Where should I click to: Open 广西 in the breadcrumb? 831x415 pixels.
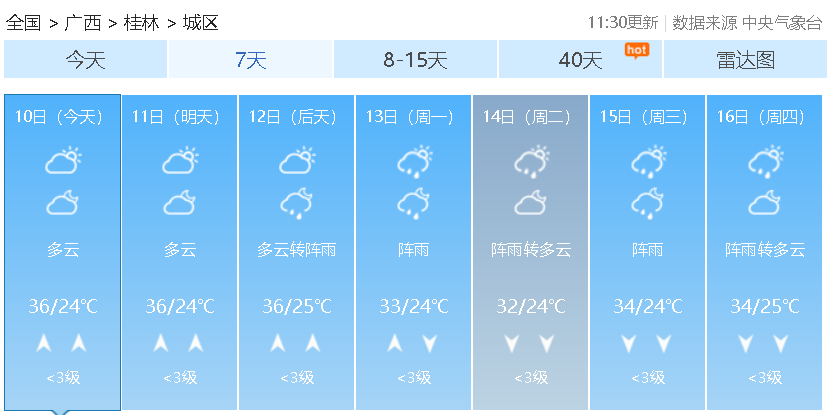tap(82, 22)
